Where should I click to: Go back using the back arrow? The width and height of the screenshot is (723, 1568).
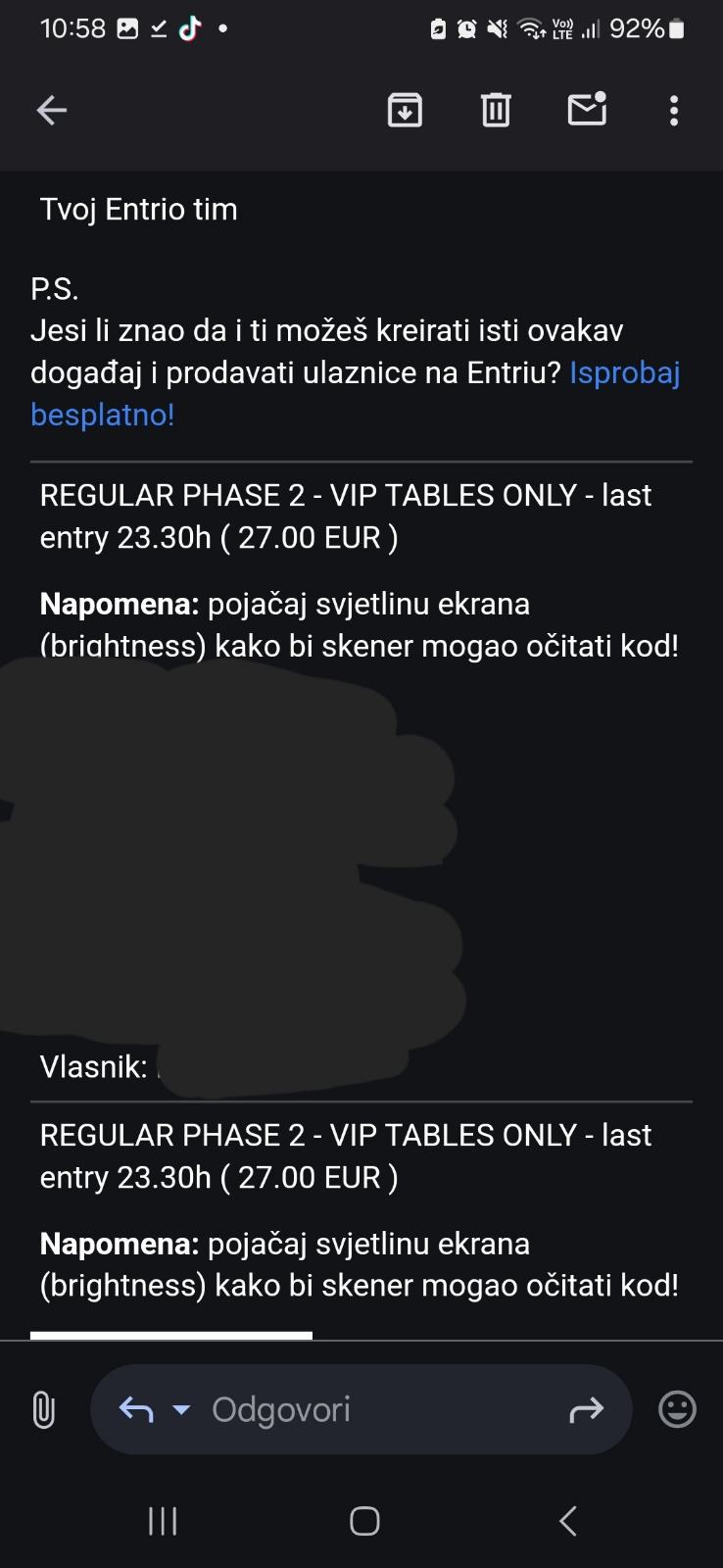(x=52, y=110)
